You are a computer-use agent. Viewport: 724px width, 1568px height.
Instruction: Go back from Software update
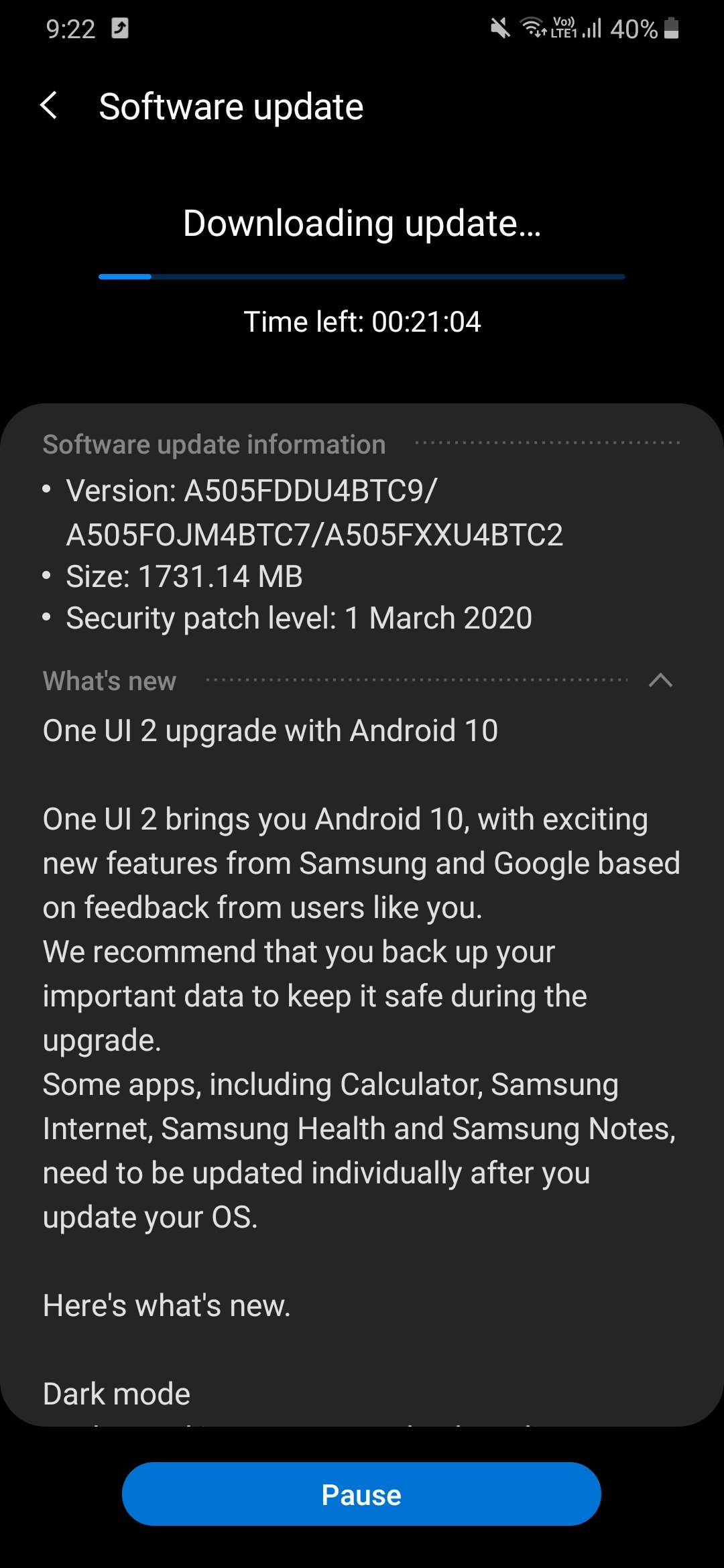coord(49,106)
